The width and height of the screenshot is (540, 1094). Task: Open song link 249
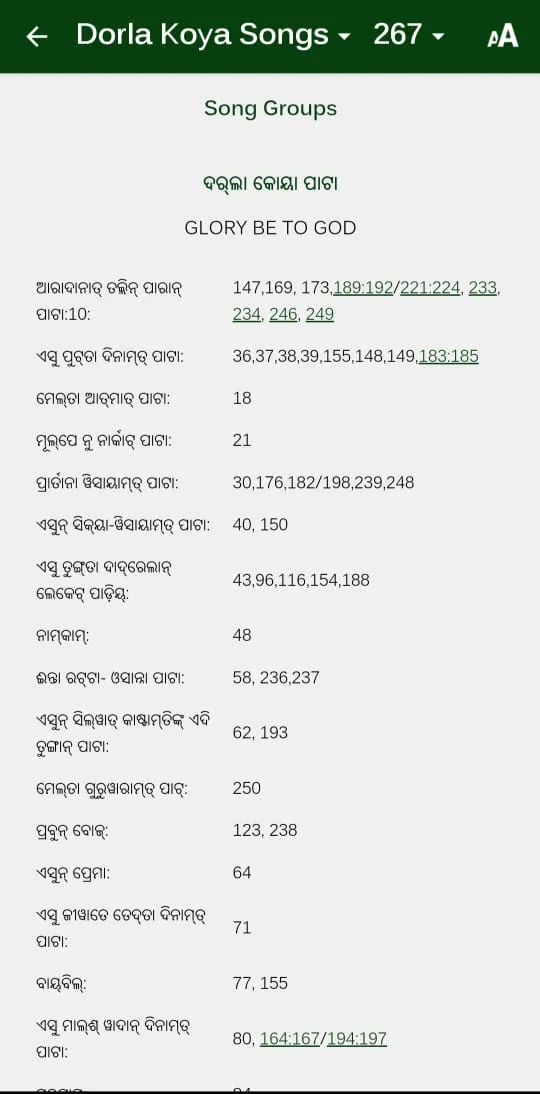click(x=320, y=315)
